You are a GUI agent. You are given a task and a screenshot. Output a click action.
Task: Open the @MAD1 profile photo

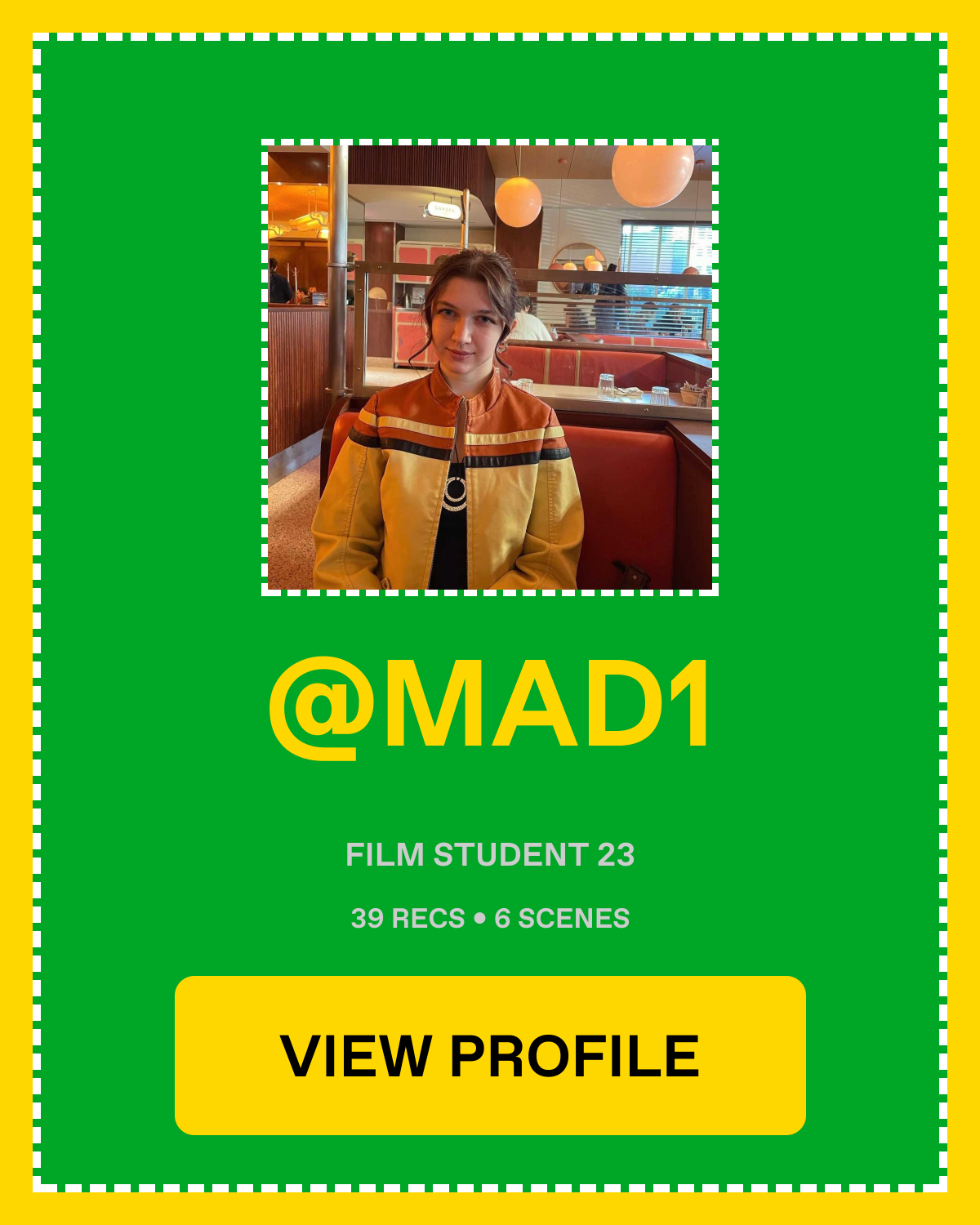pyautogui.click(x=490, y=367)
